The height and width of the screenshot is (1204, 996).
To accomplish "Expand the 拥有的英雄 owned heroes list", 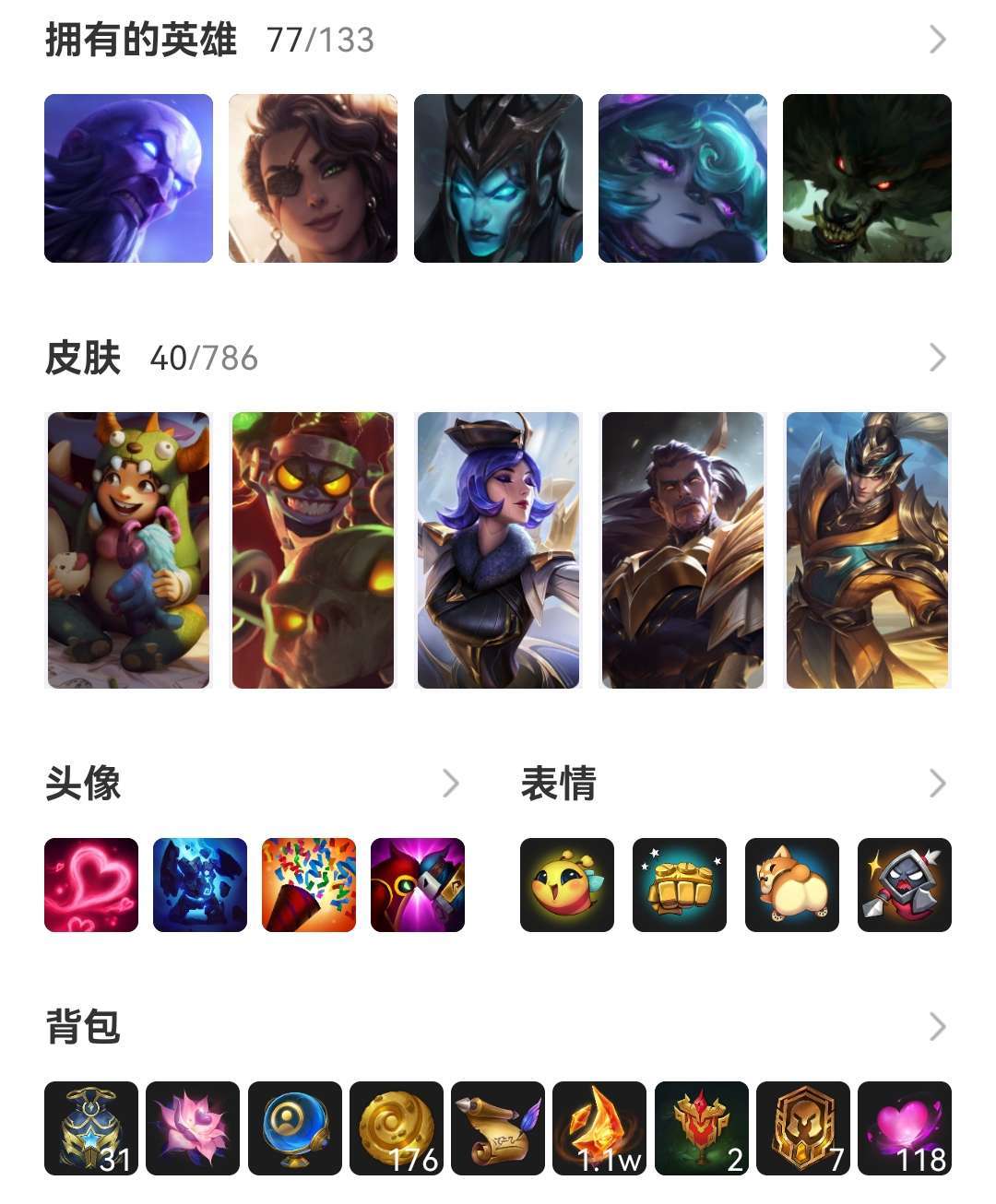I will (x=937, y=40).
